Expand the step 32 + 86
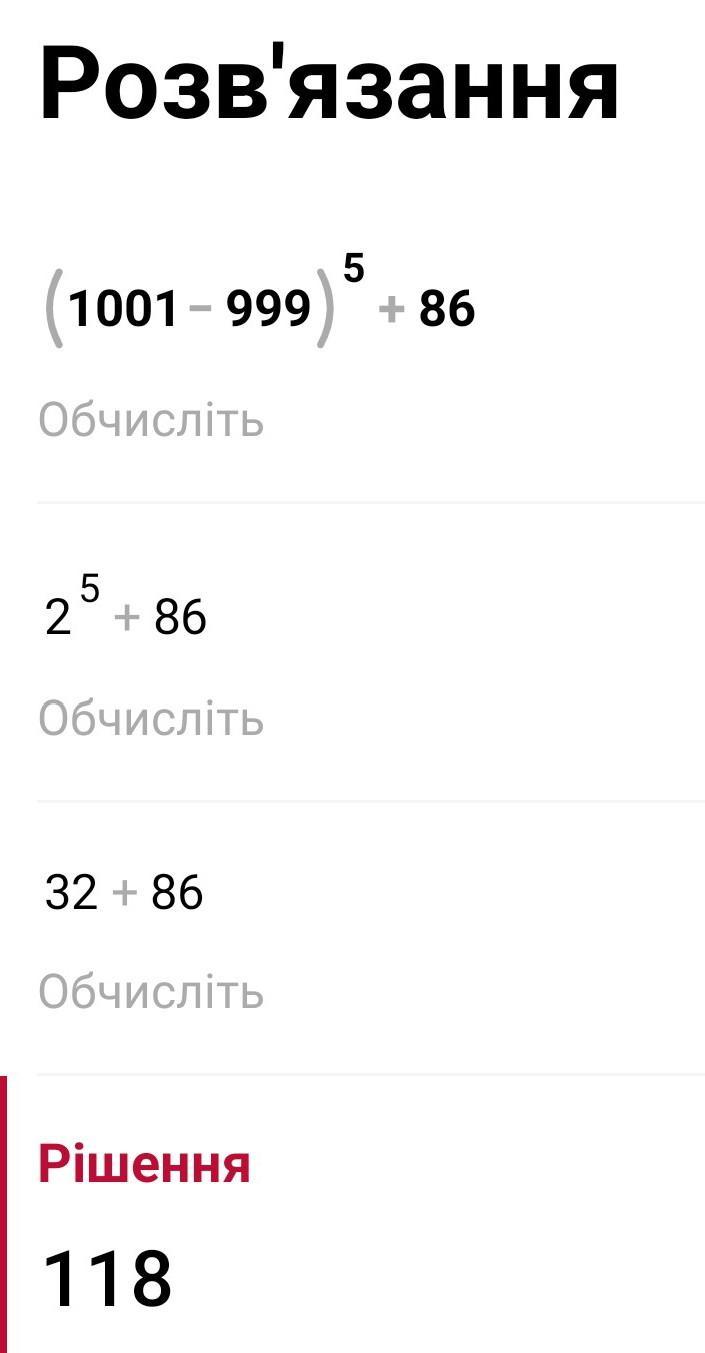 click(371, 938)
